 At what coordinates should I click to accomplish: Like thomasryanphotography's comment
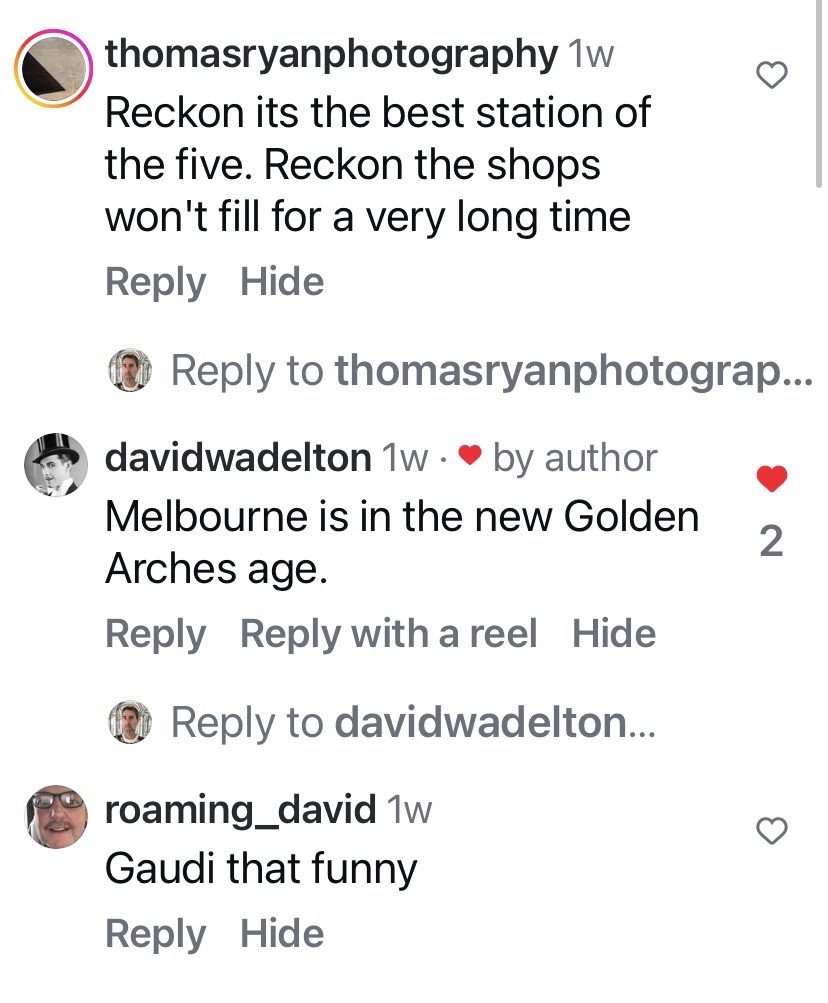pyautogui.click(x=771, y=74)
